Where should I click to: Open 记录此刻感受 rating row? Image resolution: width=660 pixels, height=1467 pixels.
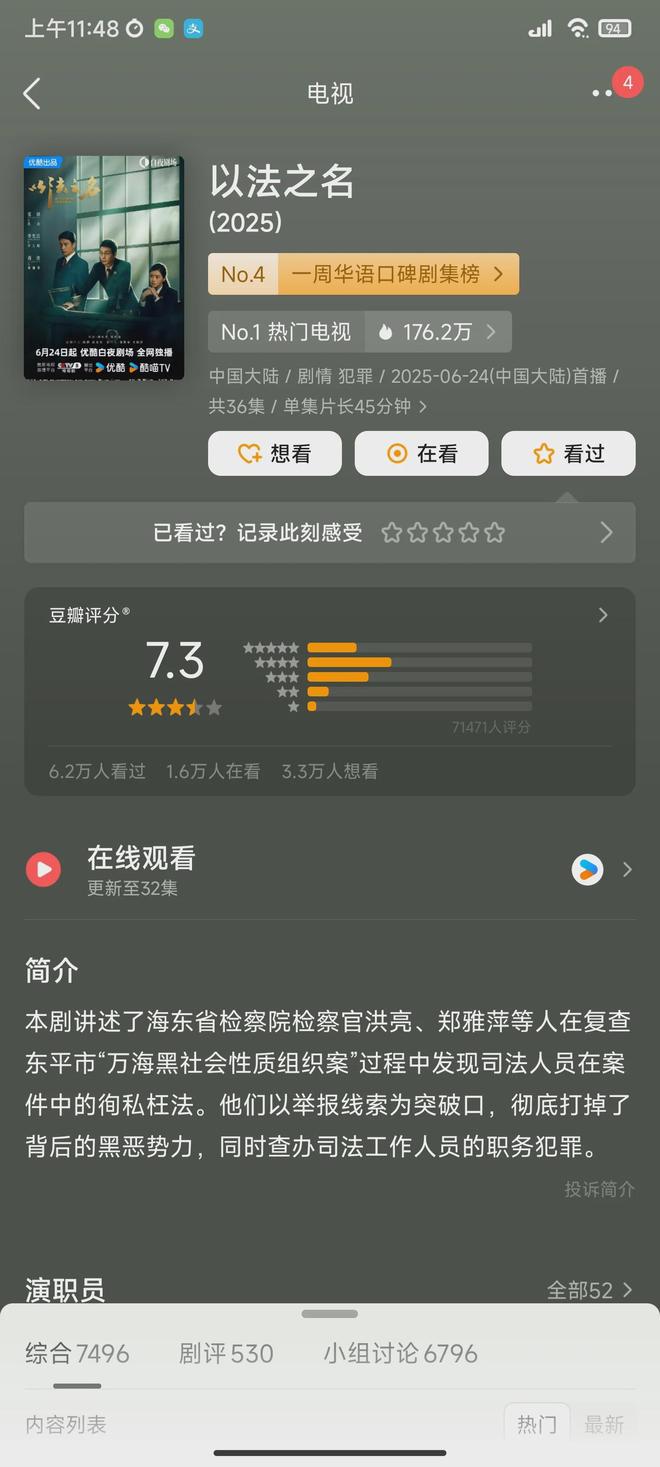pos(330,533)
